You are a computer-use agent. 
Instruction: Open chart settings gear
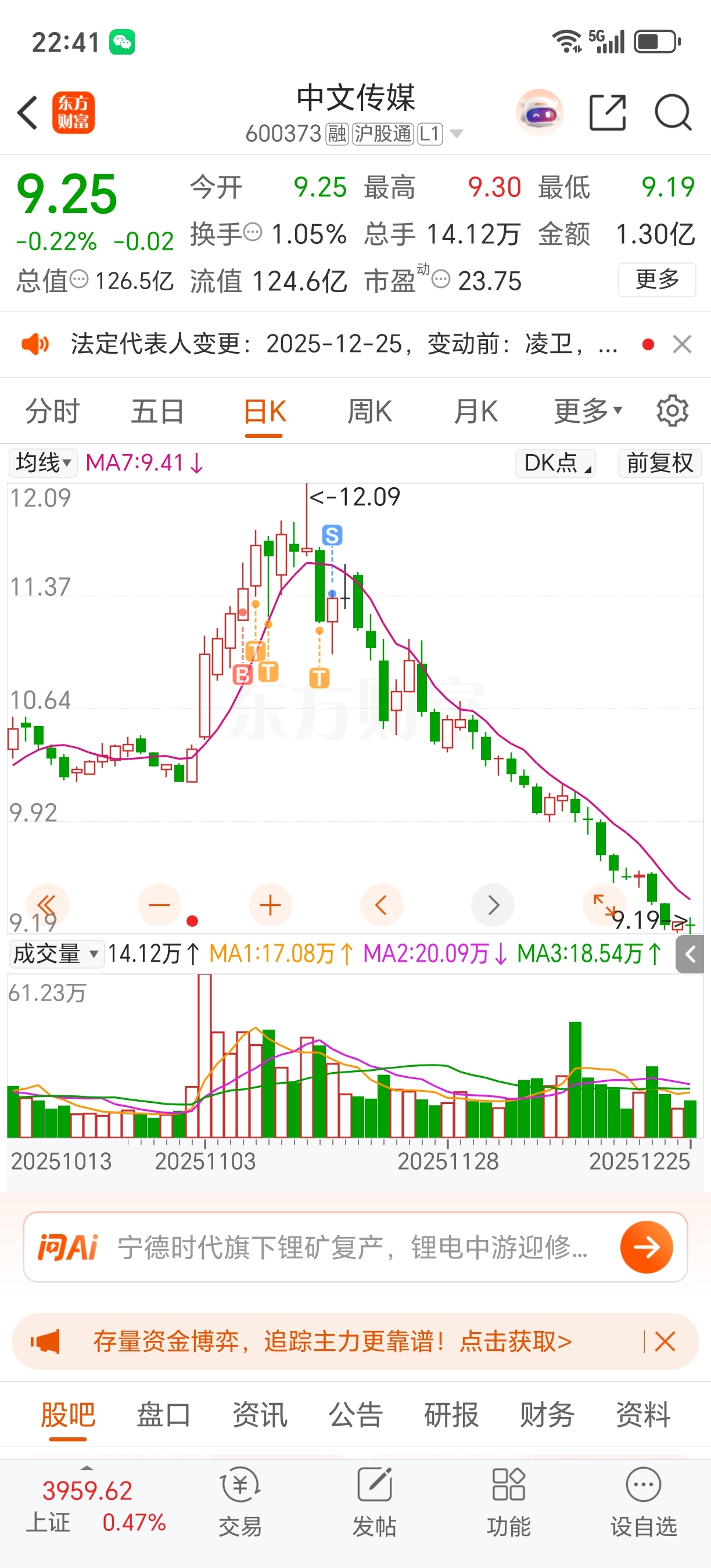click(x=672, y=411)
